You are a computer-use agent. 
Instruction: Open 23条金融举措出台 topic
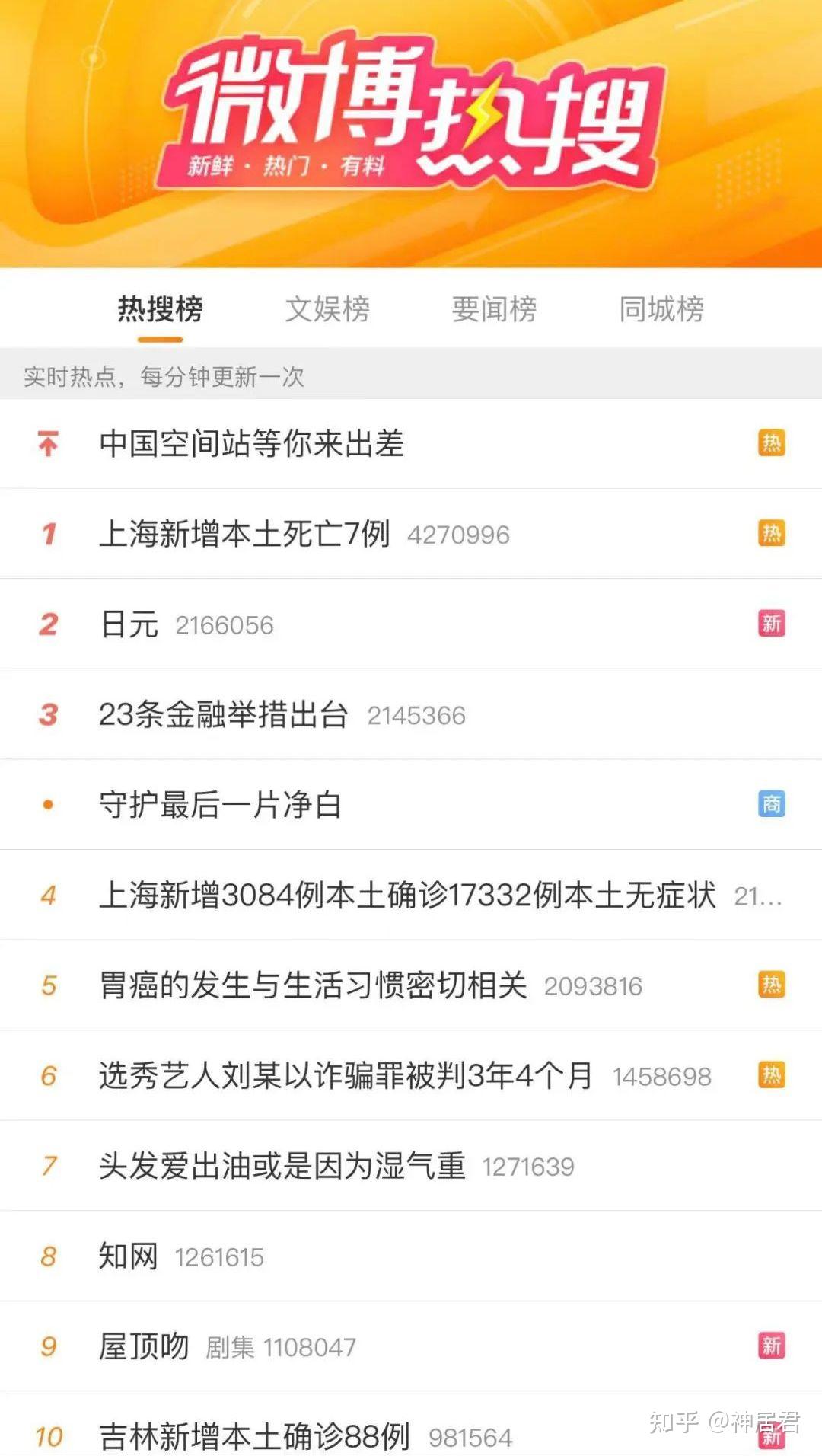tap(223, 715)
